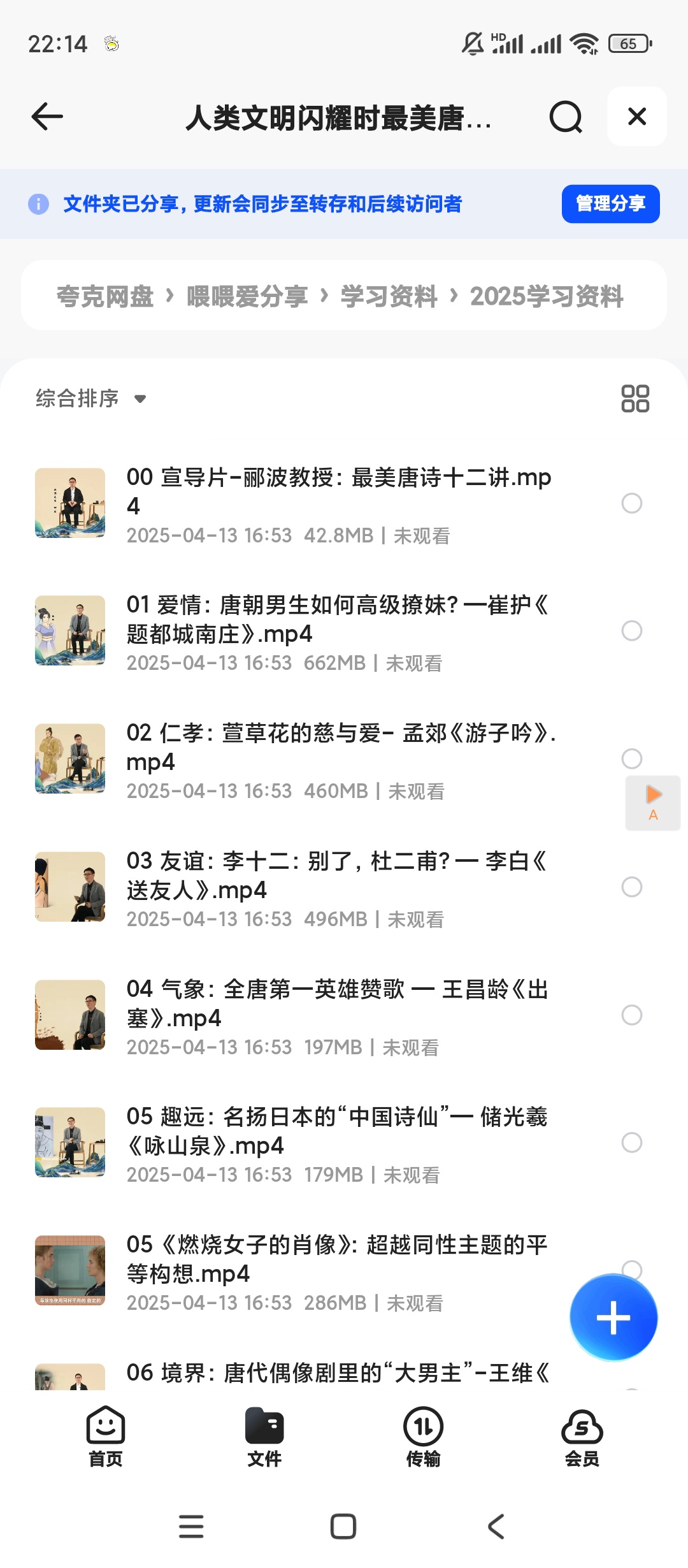Open the blue plus action button
Viewport: 688px width, 1568px height.
[612, 1316]
